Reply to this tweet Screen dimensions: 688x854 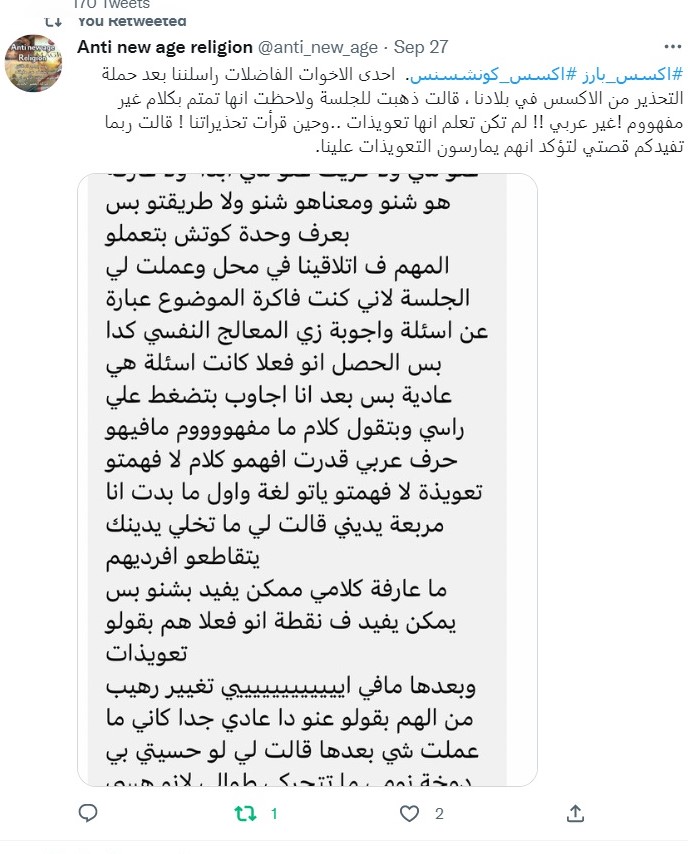point(88,813)
